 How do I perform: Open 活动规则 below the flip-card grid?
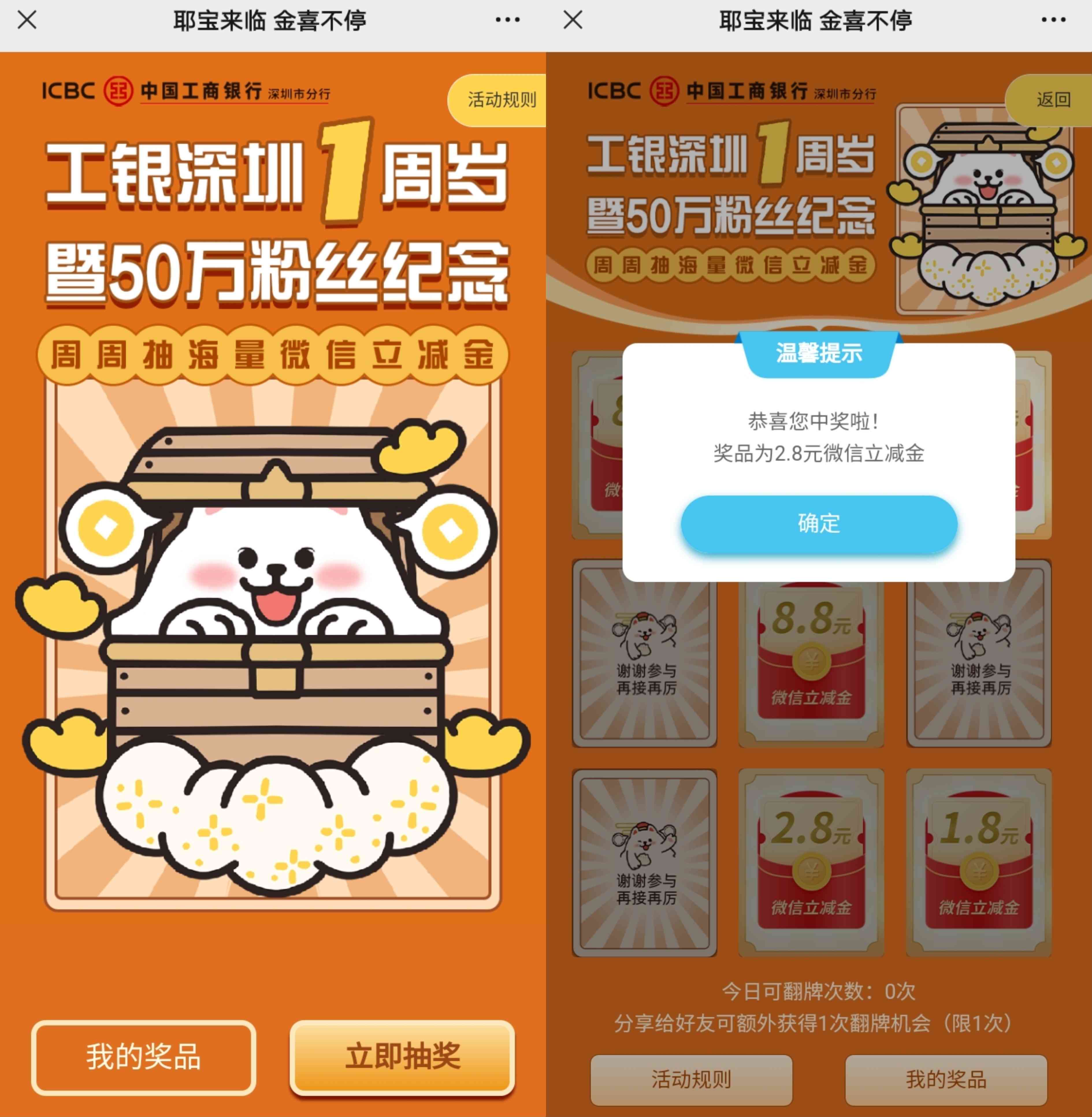[x=691, y=1079]
